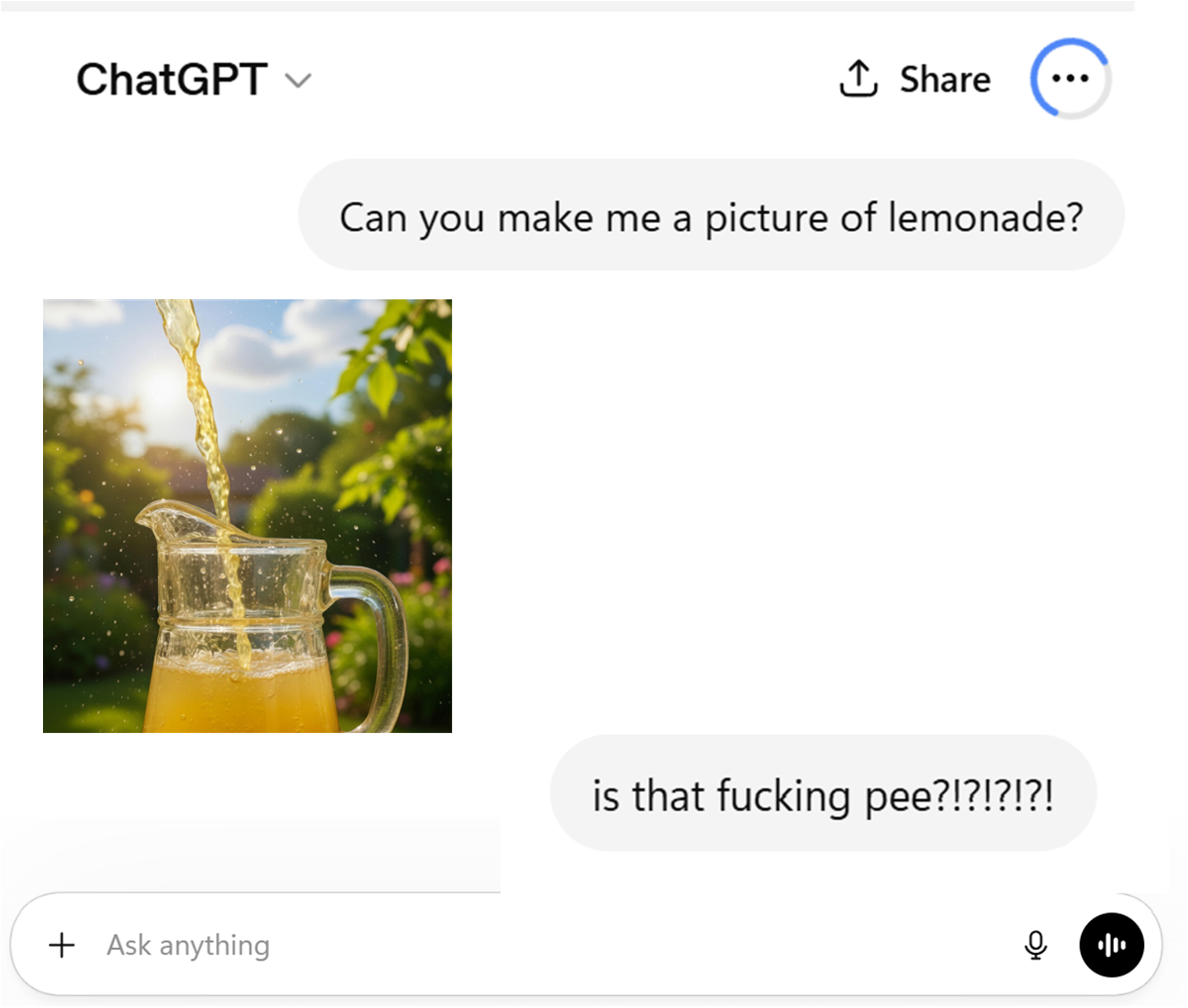Open the three-dot overflow menu
Screen dimensions: 1188x1008
(x=1070, y=78)
